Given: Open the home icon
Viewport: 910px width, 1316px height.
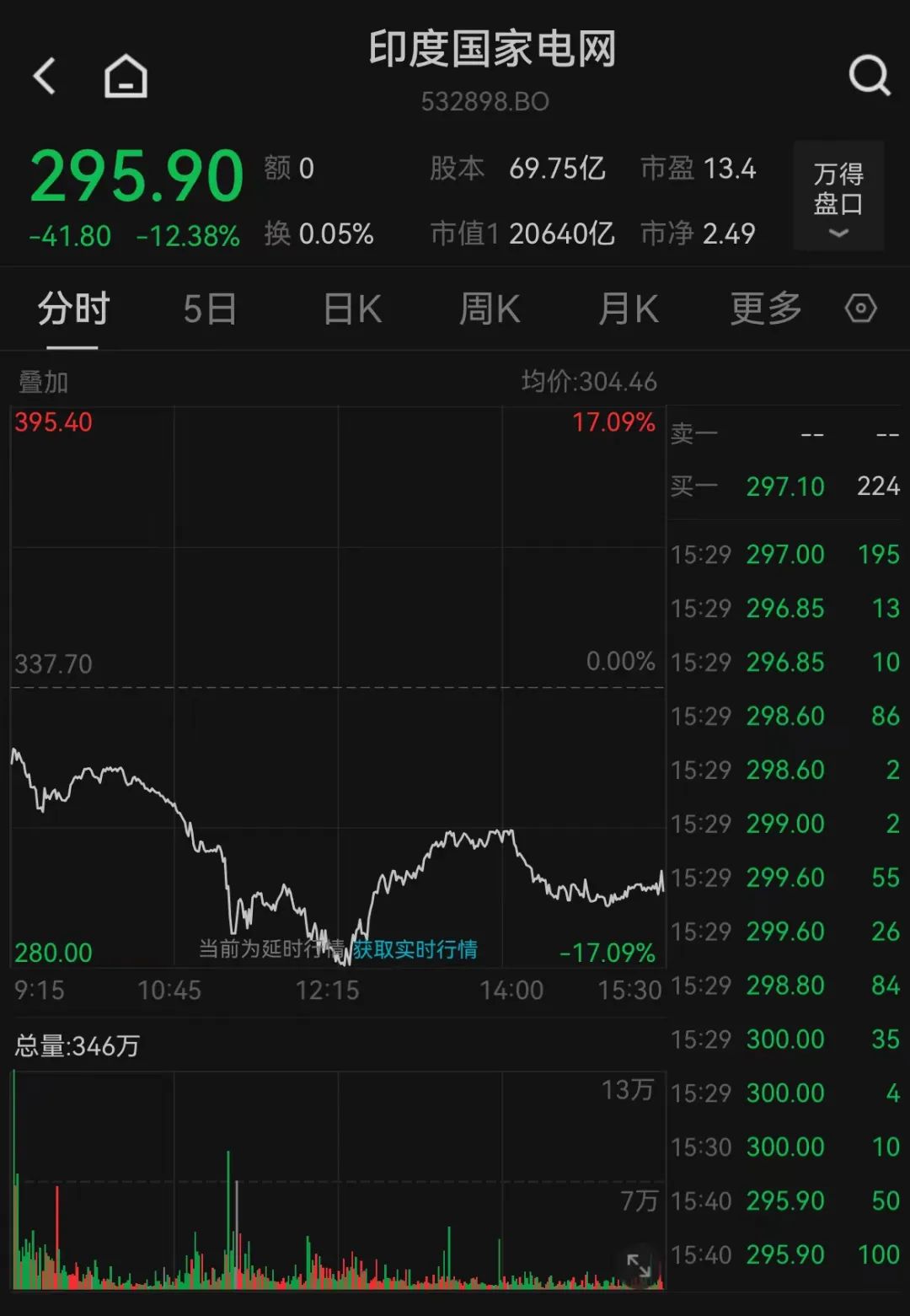Looking at the screenshot, I should click(126, 76).
